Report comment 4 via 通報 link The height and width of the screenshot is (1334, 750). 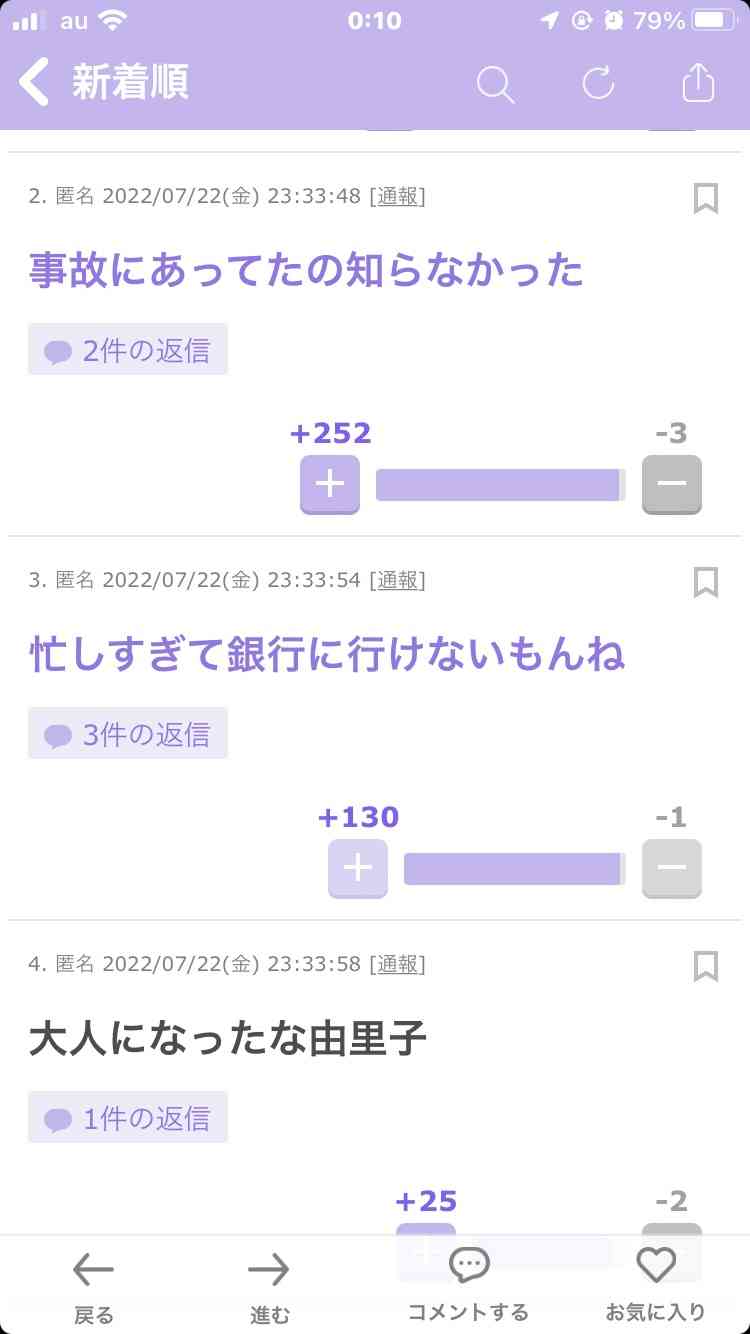(x=398, y=964)
